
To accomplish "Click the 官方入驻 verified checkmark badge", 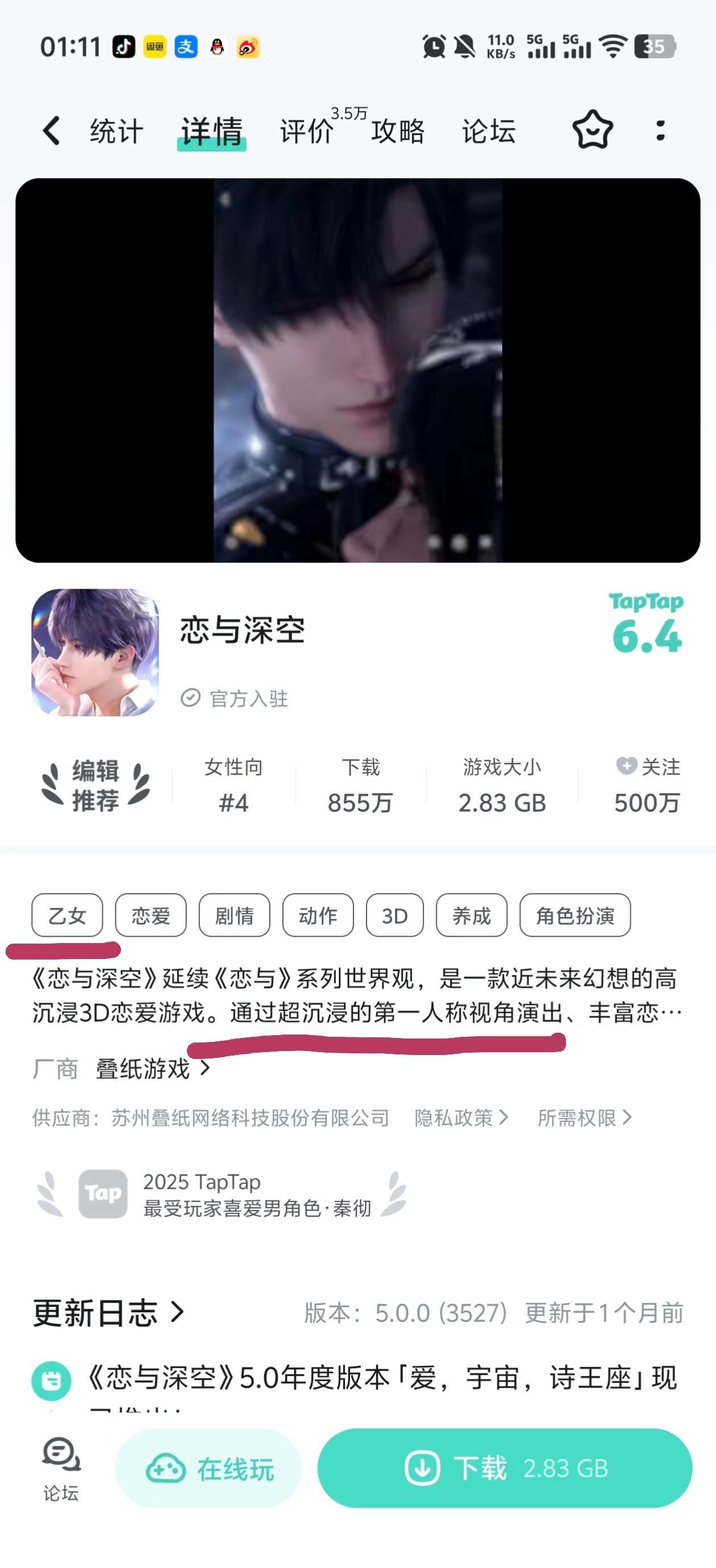I will click(x=192, y=698).
